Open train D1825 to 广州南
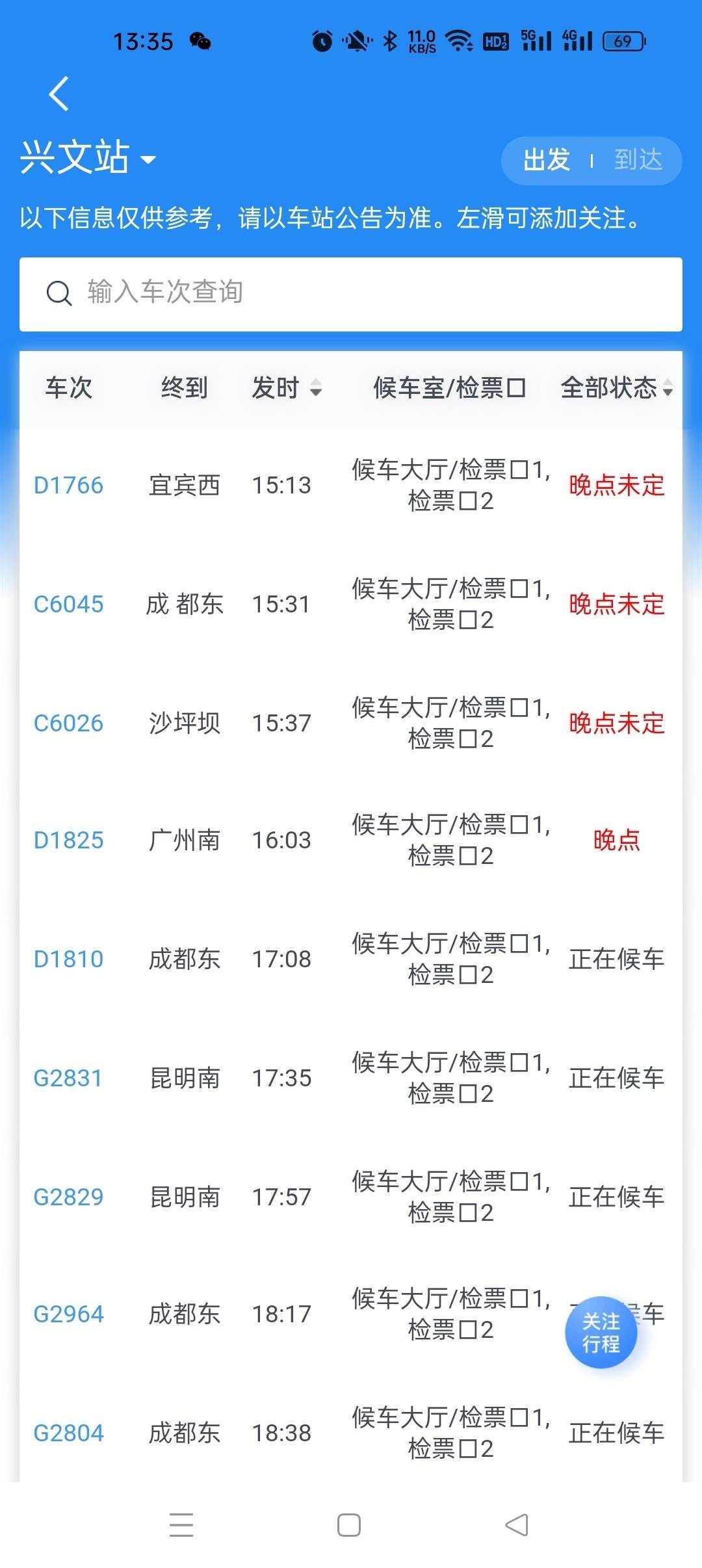 point(68,840)
